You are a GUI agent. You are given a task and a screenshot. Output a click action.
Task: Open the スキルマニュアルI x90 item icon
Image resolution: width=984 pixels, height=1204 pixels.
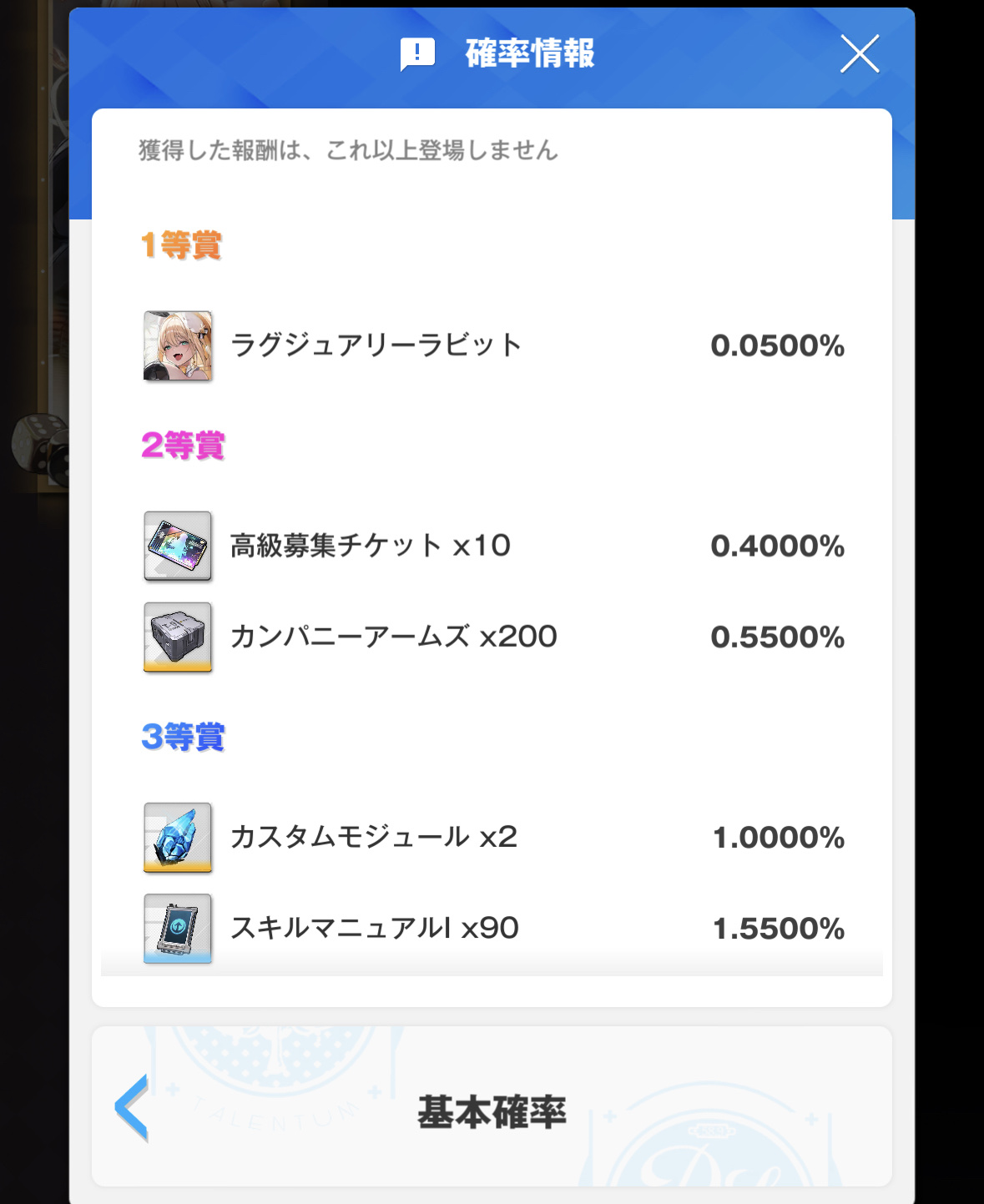coord(178,929)
